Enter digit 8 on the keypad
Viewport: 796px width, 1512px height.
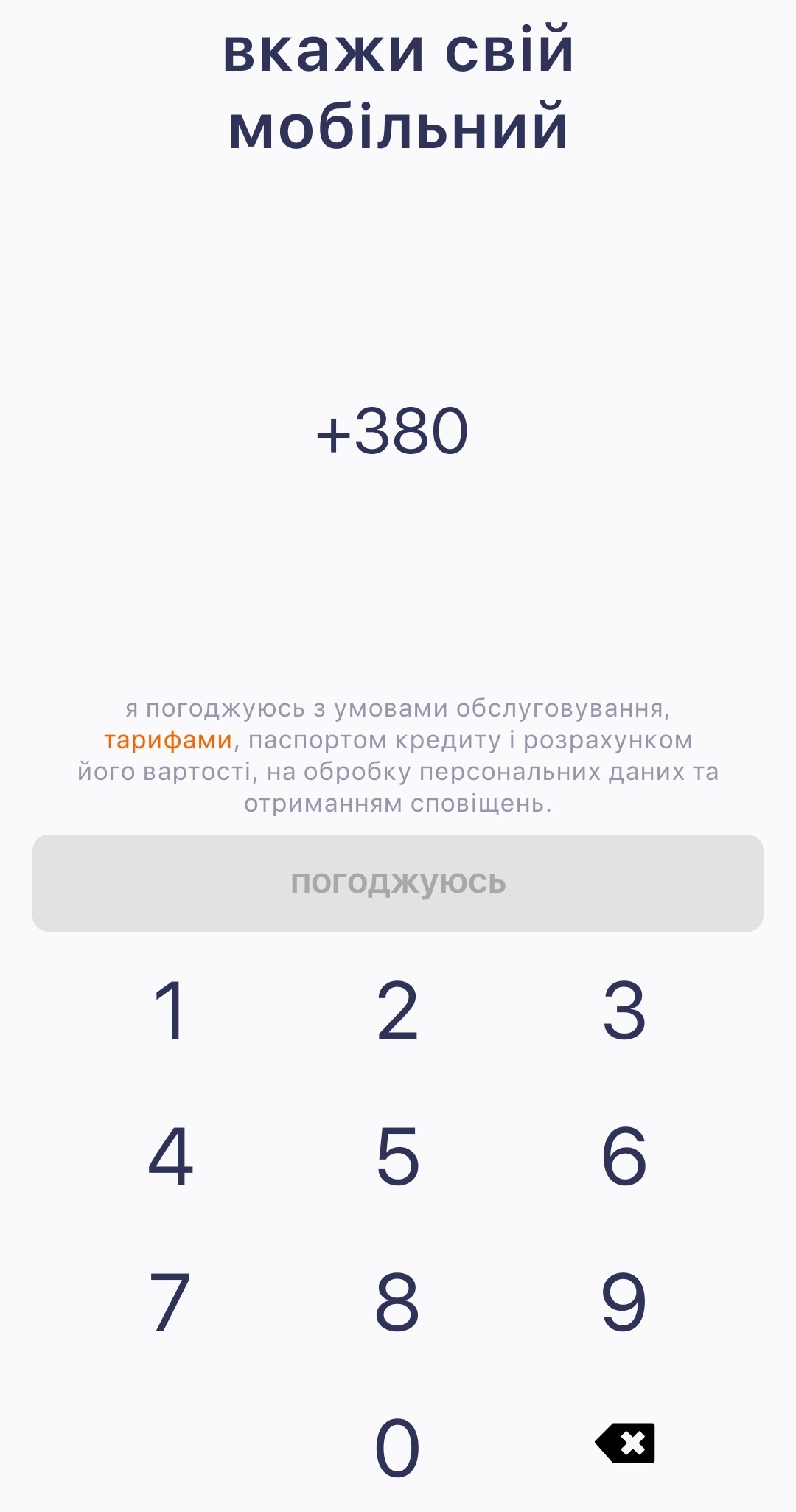point(397,1302)
